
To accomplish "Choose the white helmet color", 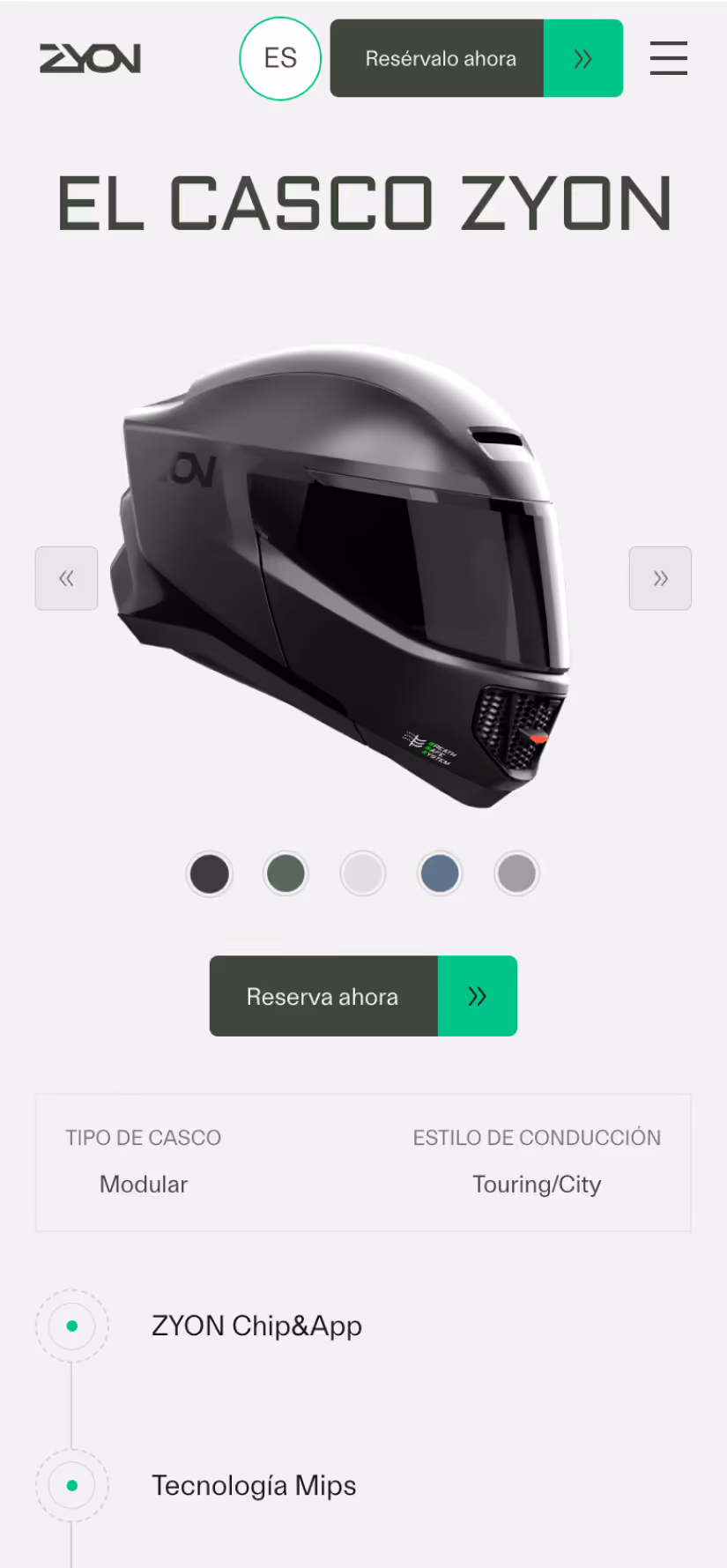I will [363, 874].
